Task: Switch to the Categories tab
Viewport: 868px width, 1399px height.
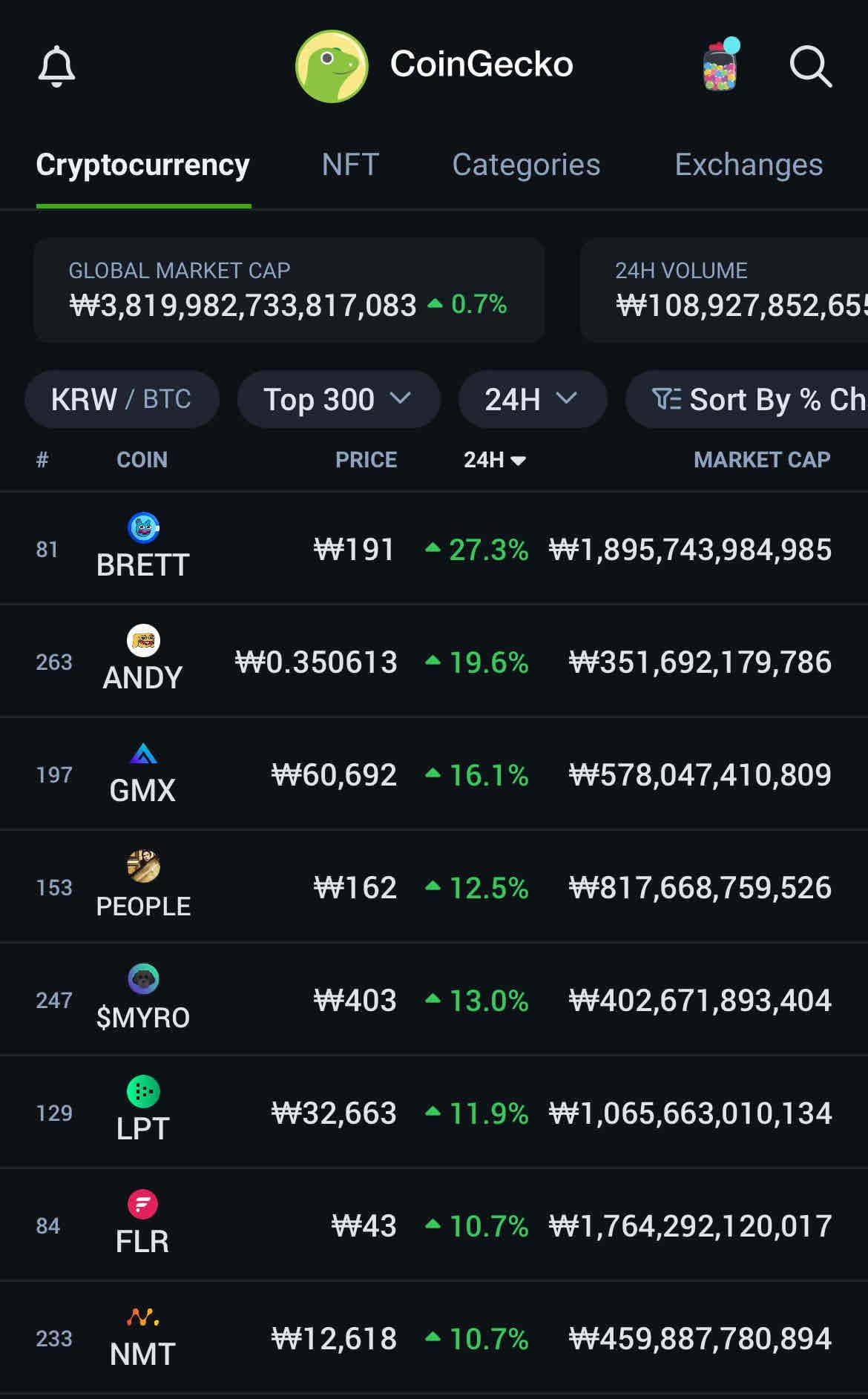Action: click(526, 165)
